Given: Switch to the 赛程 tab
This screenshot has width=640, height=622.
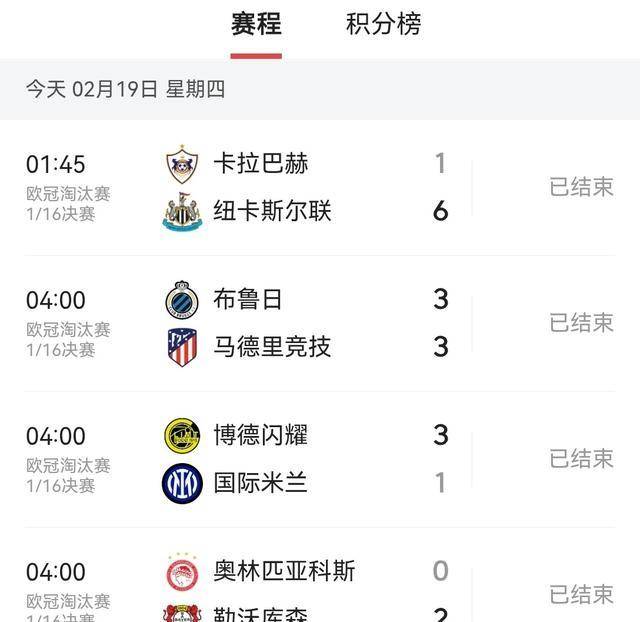Looking at the screenshot, I should [256, 24].
